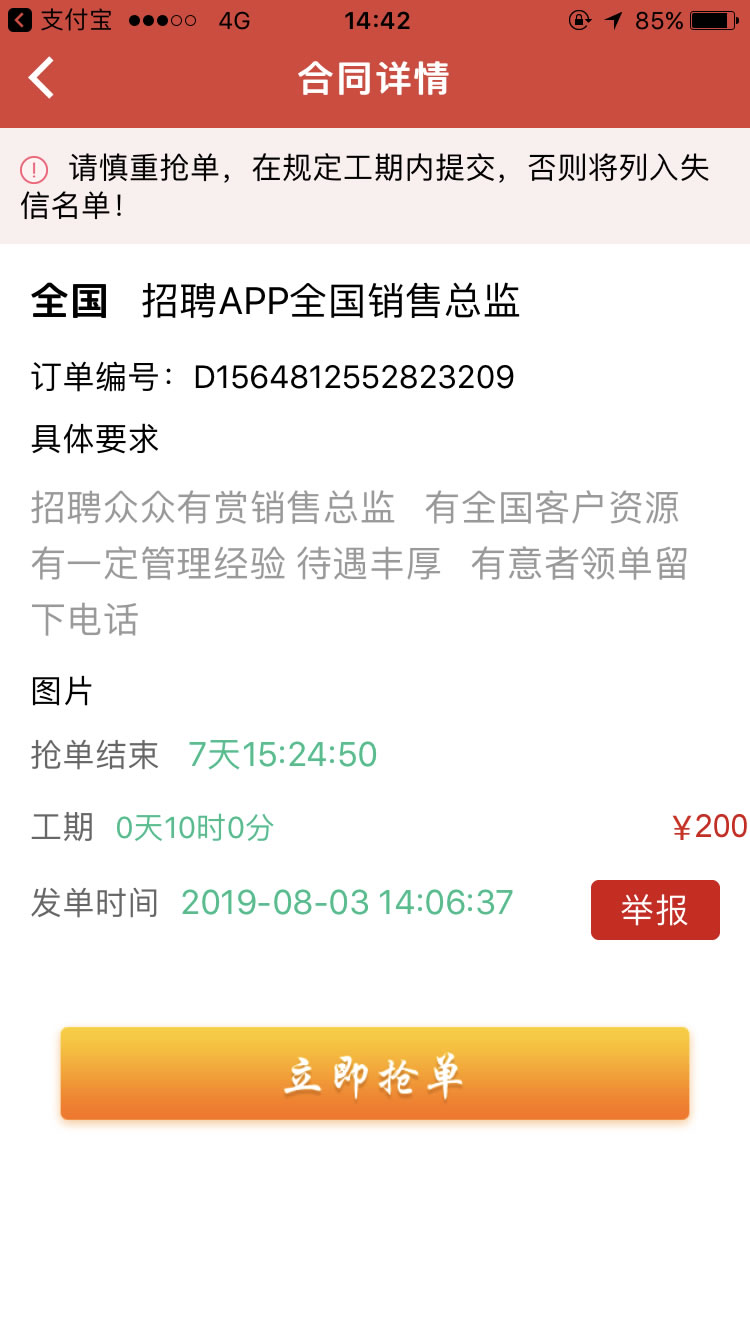This screenshot has height=1334, width=750.
Task: Go back from the 合同详情 page
Action: click(42, 78)
